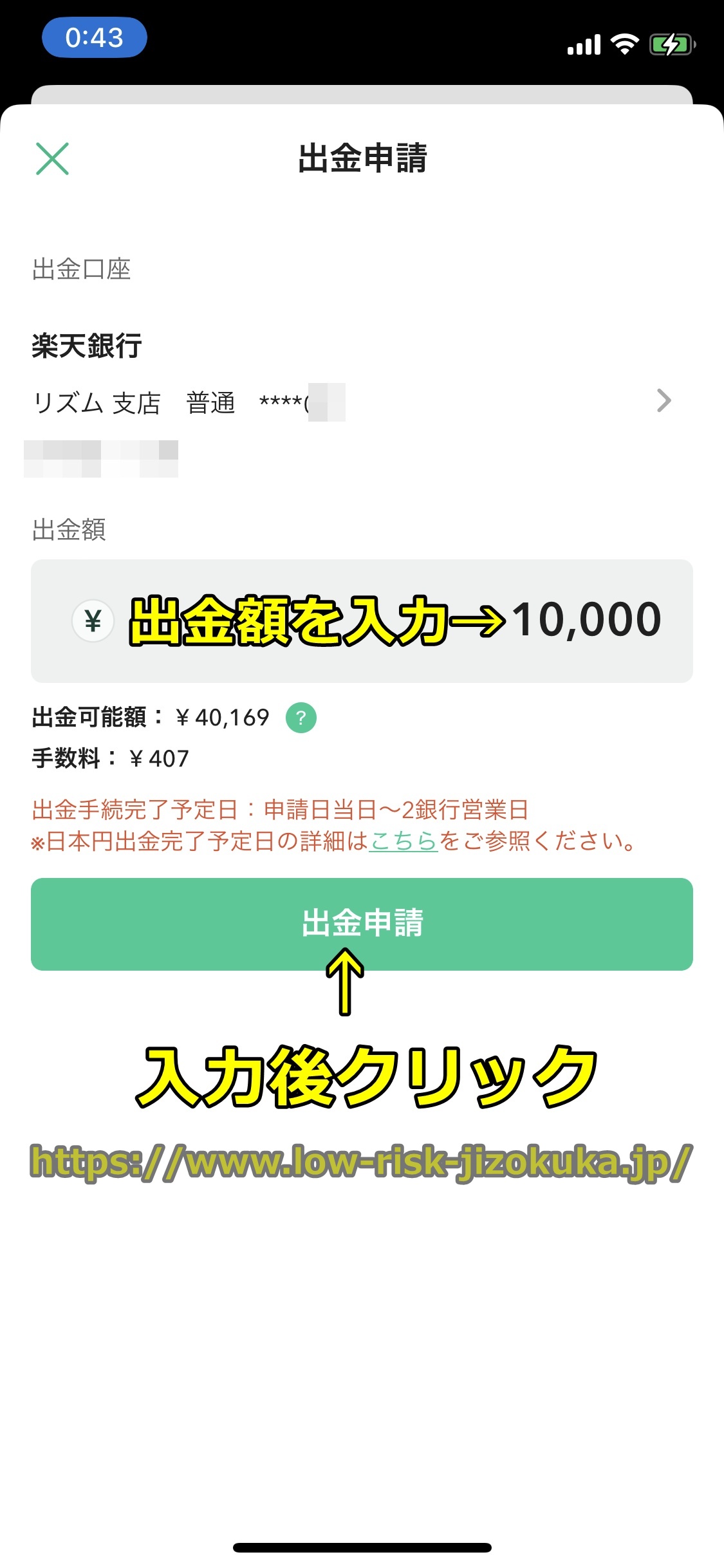Select the 出金口座 section label
The height and width of the screenshot is (1568, 724).
click(81, 270)
